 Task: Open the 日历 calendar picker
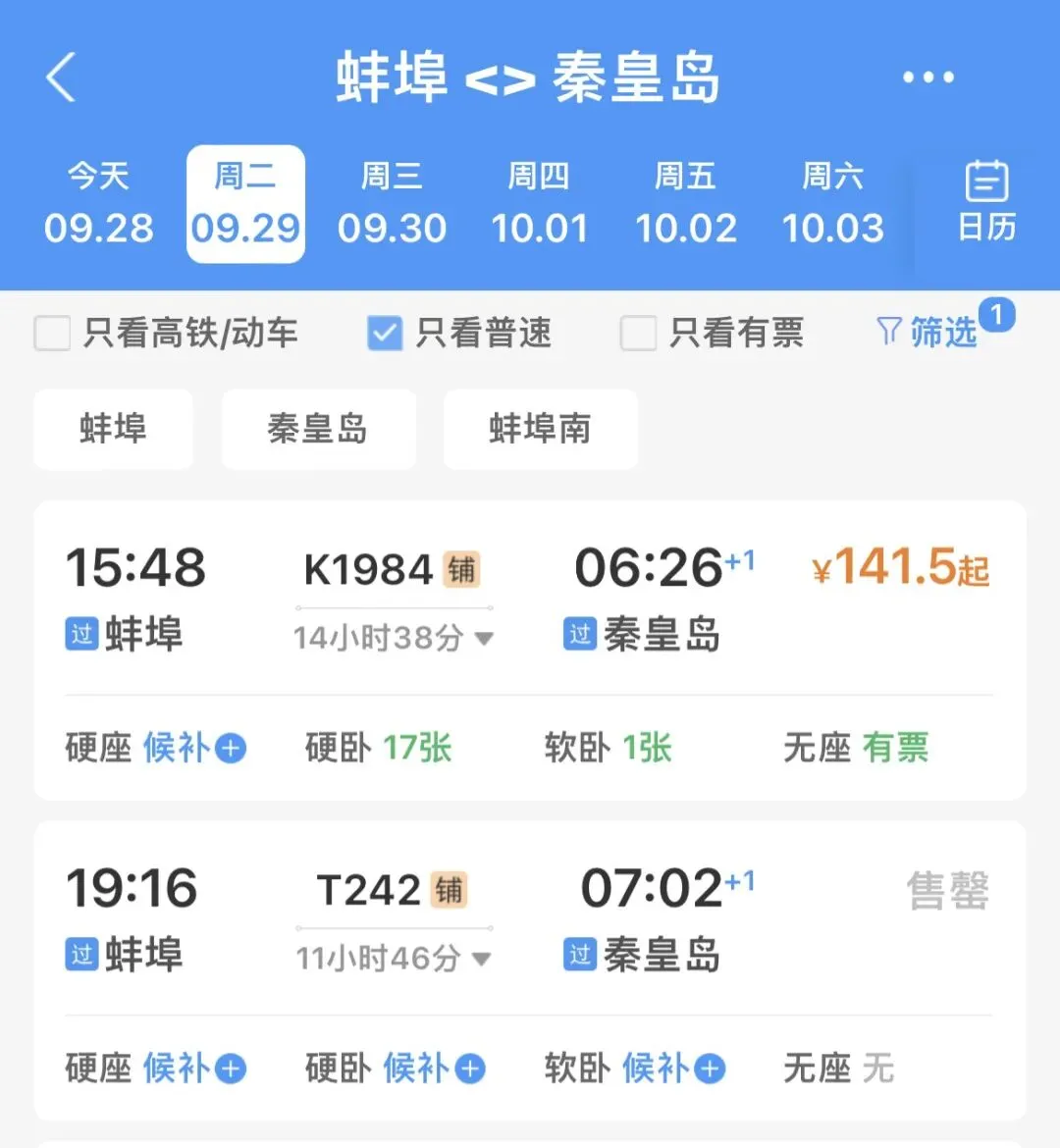(x=986, y=202)
